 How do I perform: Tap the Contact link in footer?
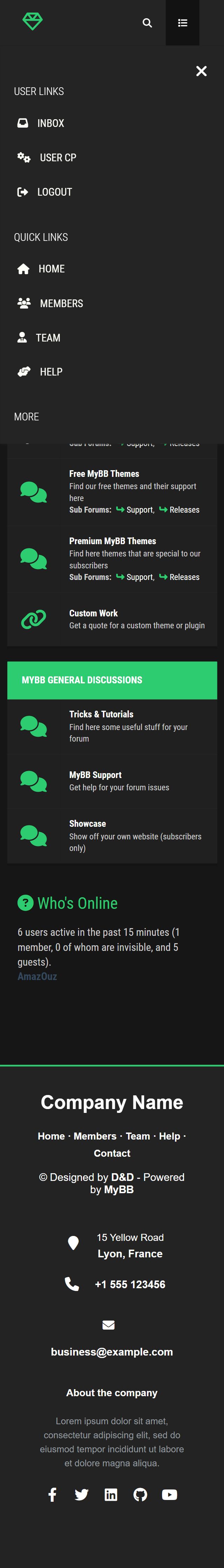pos(112,1153)
